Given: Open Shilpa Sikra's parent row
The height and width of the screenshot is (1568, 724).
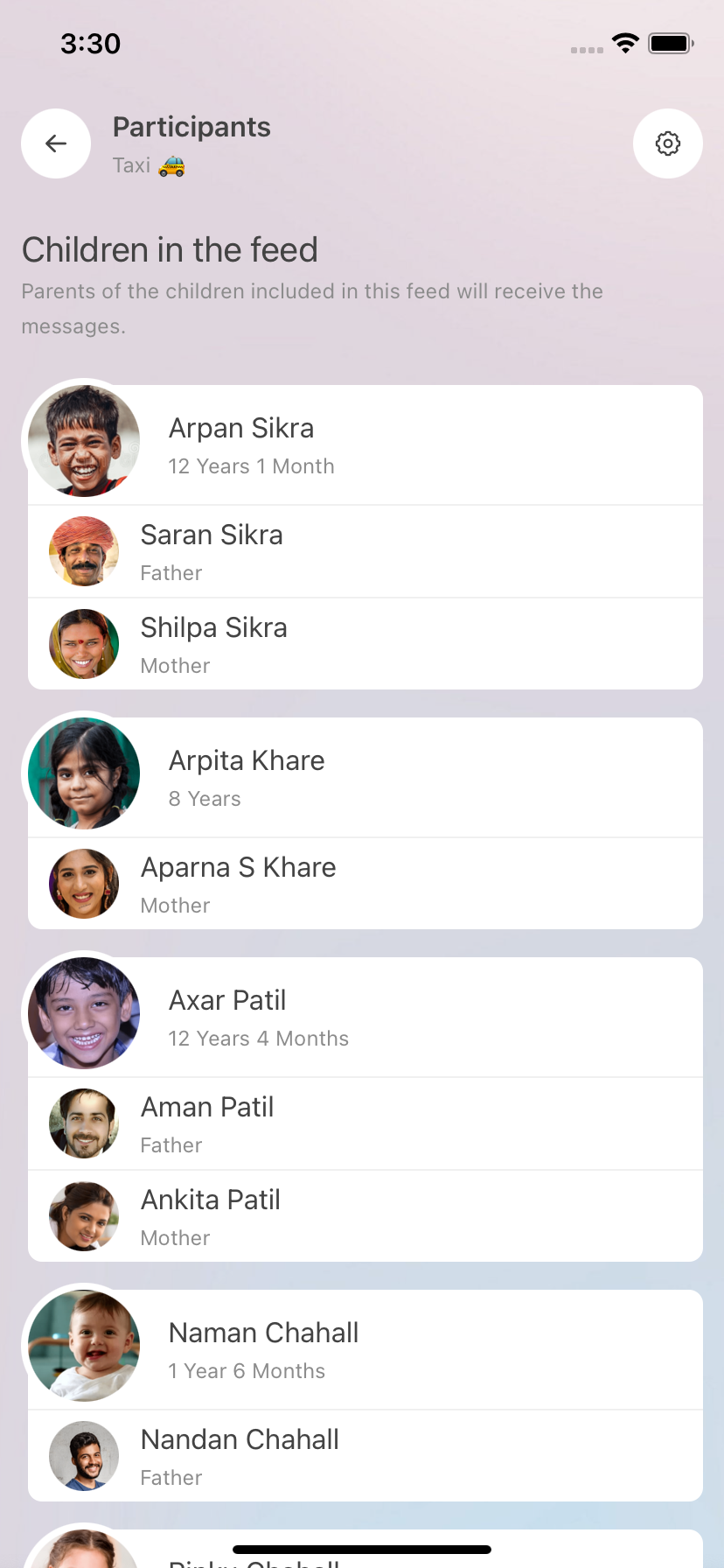Looking at the screenshot, I should [365, 645].
